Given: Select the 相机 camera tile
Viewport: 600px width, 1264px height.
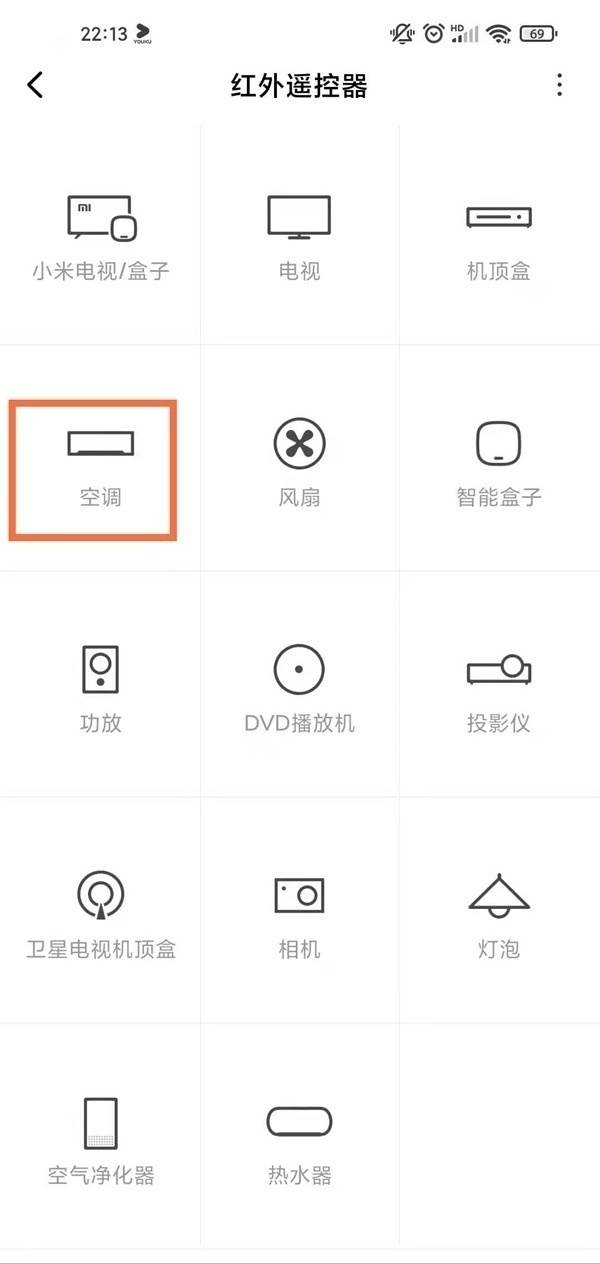Looking at the screenshot, I should 299,911.
